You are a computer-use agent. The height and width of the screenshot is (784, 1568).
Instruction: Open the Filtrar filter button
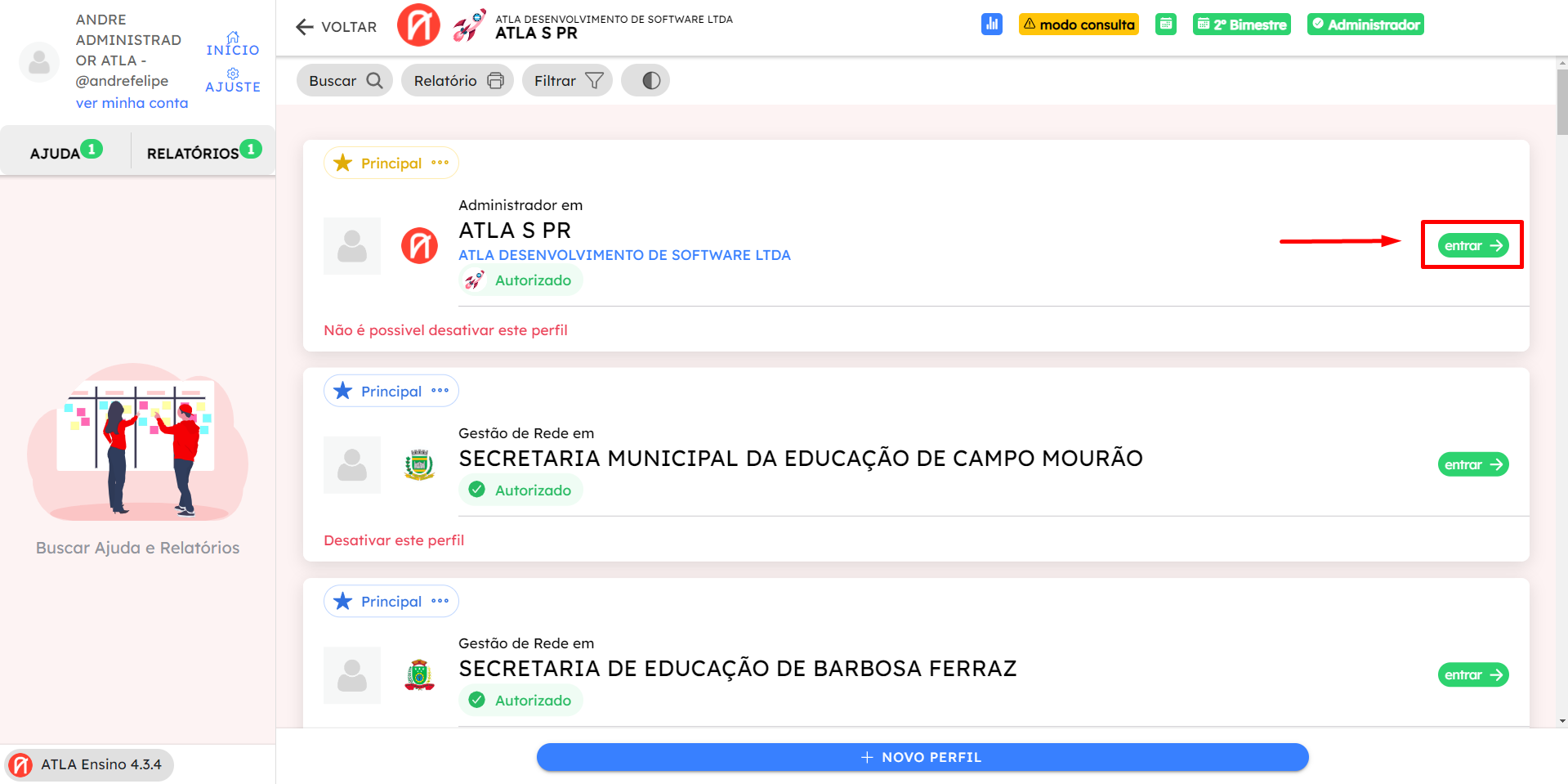pyautogui.click(x=568, y=81)
